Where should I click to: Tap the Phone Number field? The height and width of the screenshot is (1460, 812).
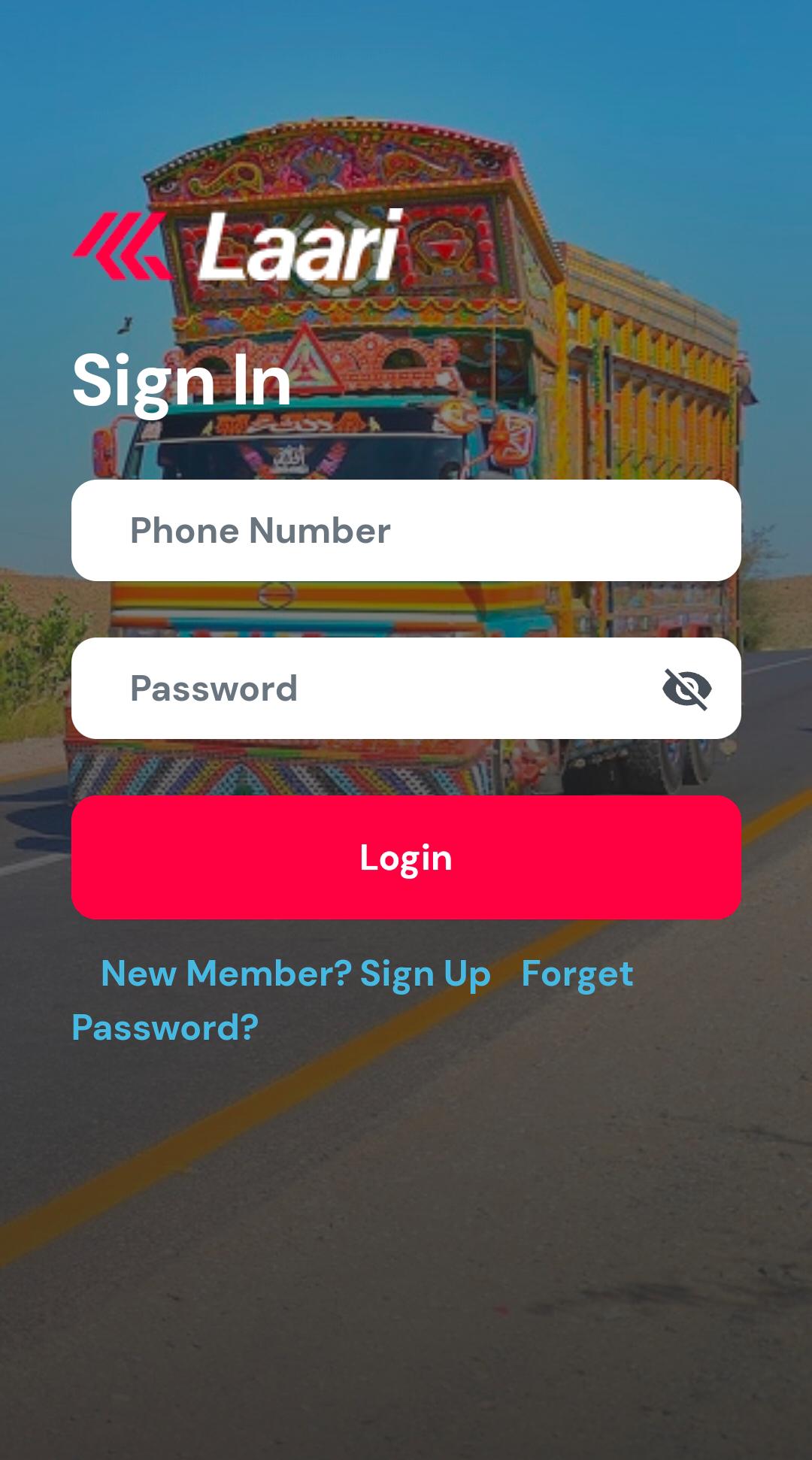[406, 530]
